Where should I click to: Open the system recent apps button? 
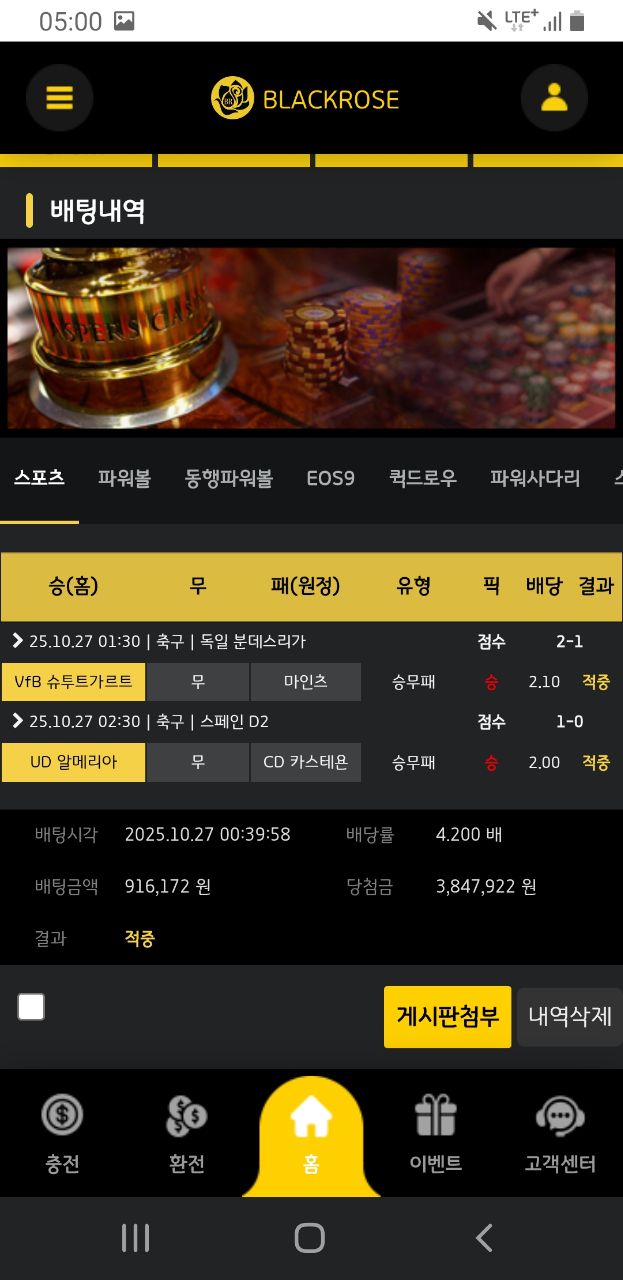(x=135, y=1238)
